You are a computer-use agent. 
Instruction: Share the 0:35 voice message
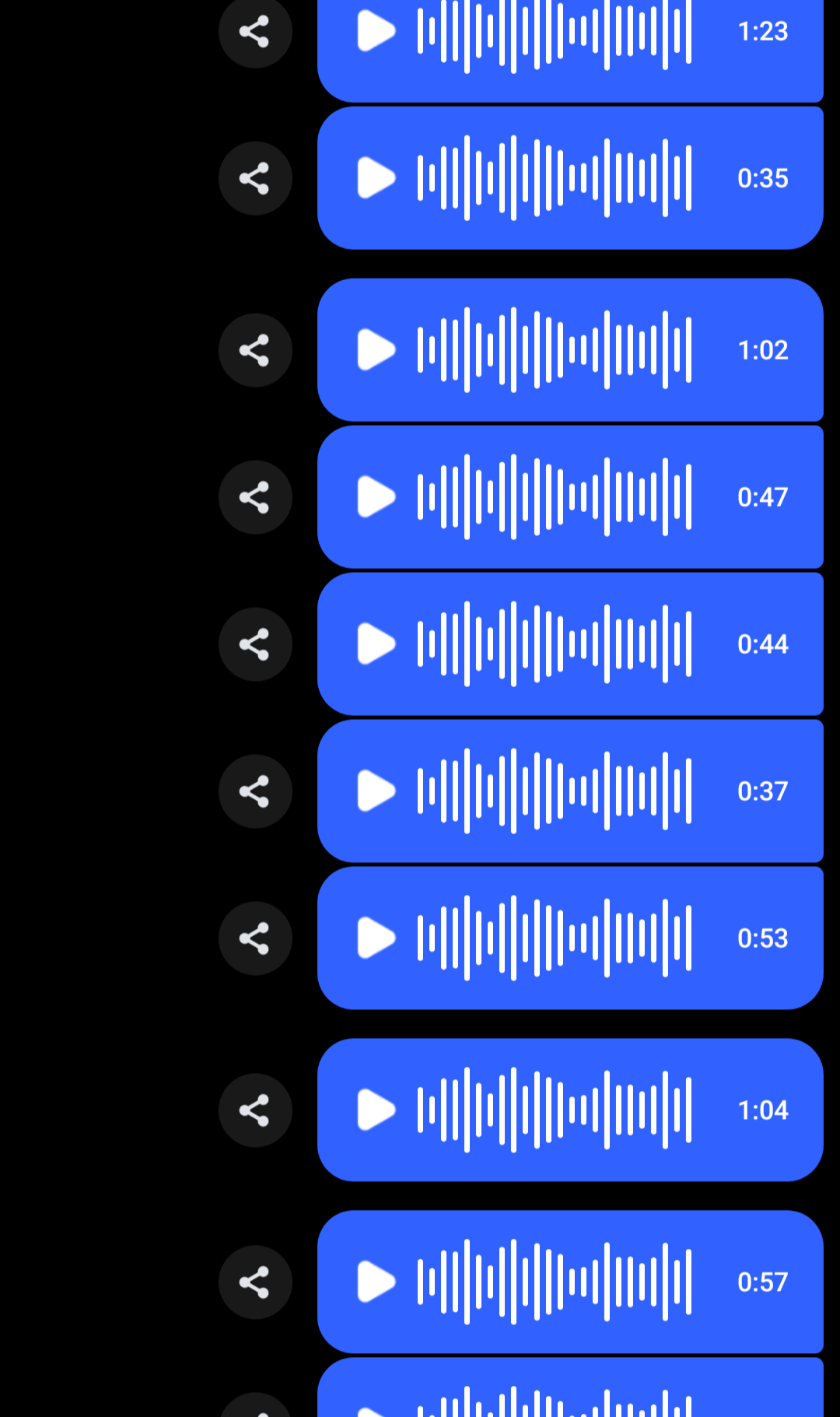pyautogui.click(x=255, y=178)
